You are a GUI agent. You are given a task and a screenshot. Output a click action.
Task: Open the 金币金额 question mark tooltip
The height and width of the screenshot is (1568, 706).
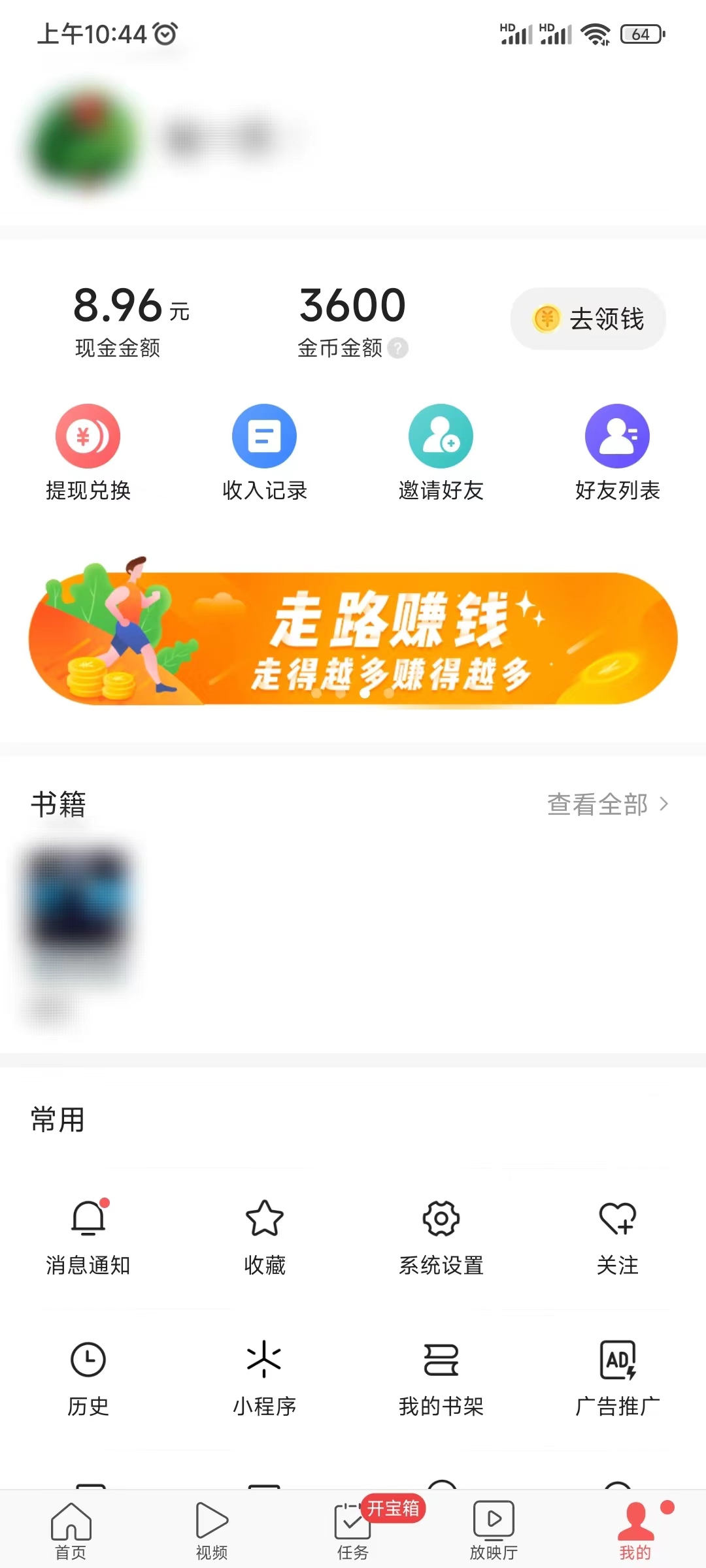pos(398,348)
